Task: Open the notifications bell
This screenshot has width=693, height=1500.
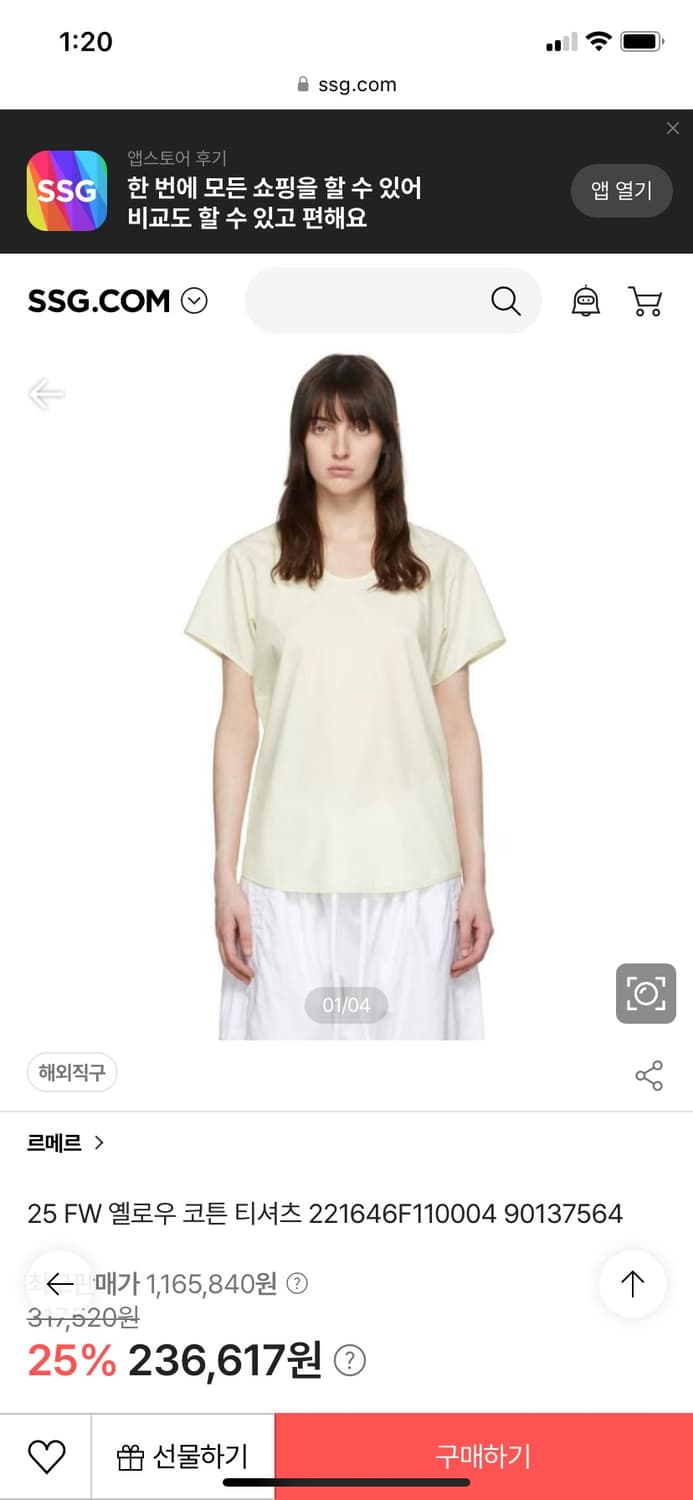Action: tap(586, 301)
